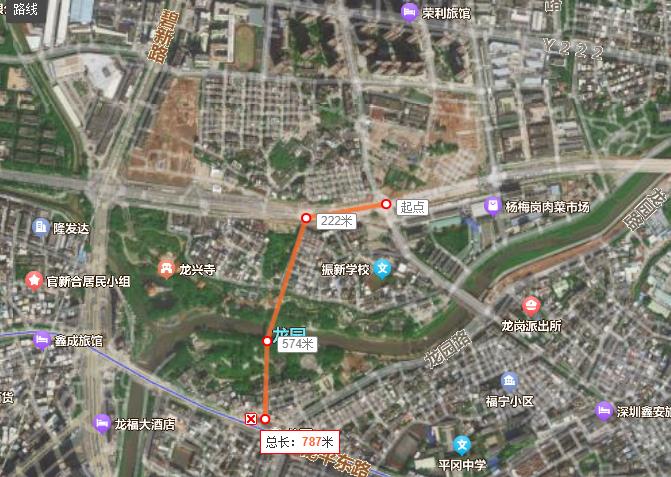Viewport: 671px width, 477px height.
Task: Select 隆发达 building marker
Action: point(40,227)
